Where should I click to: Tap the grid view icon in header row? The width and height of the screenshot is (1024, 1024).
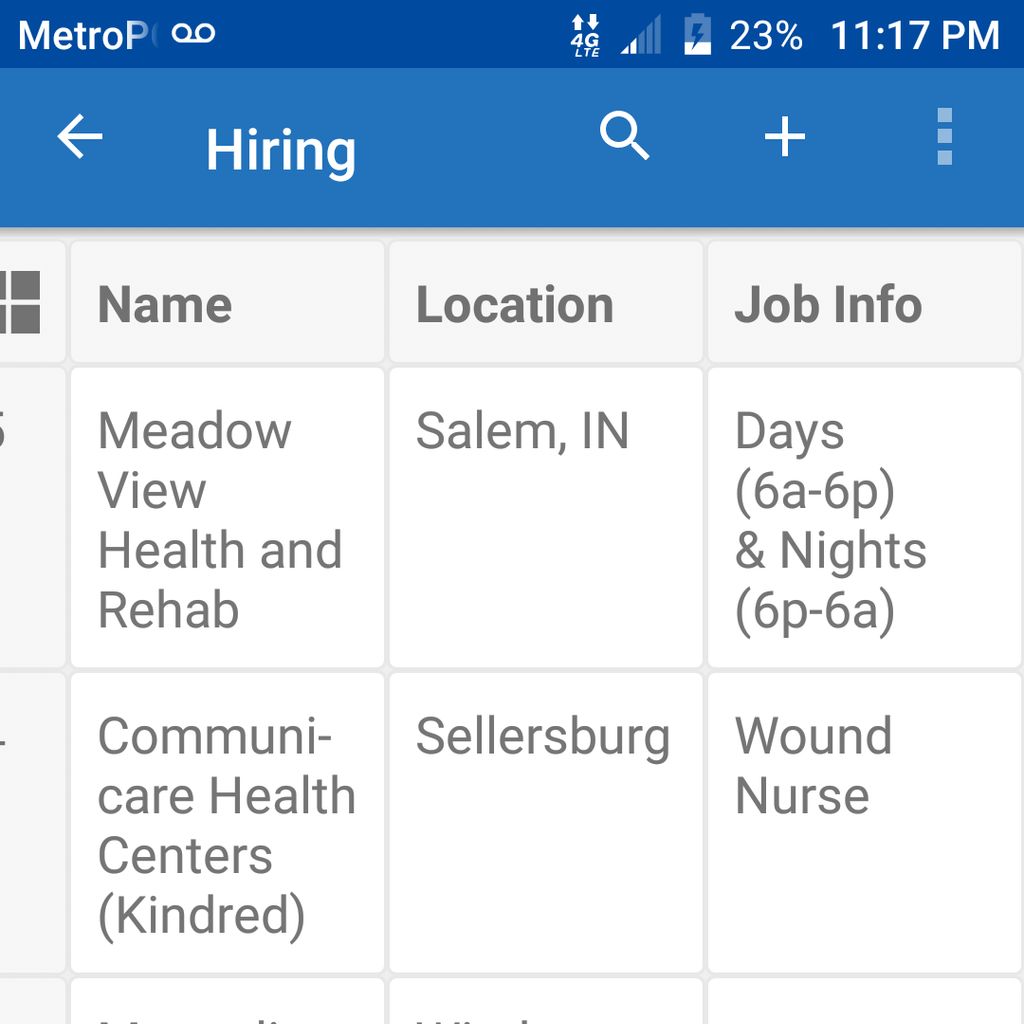coord(20,302)
